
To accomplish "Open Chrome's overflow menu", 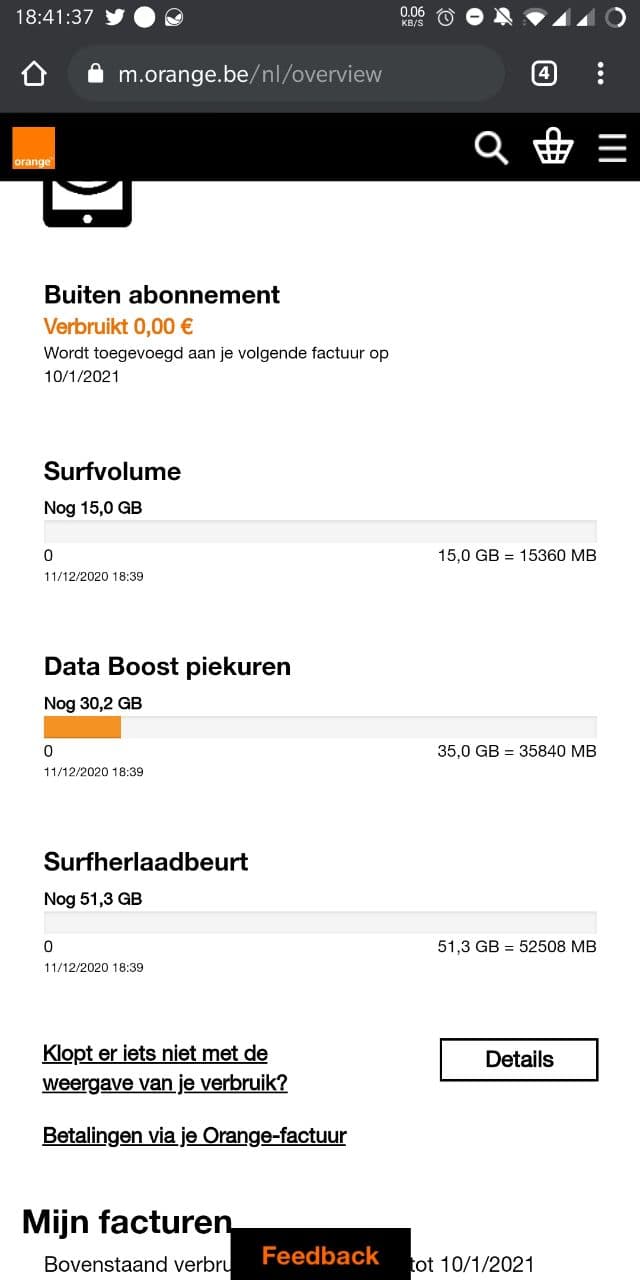I will [x=600, y=73].
